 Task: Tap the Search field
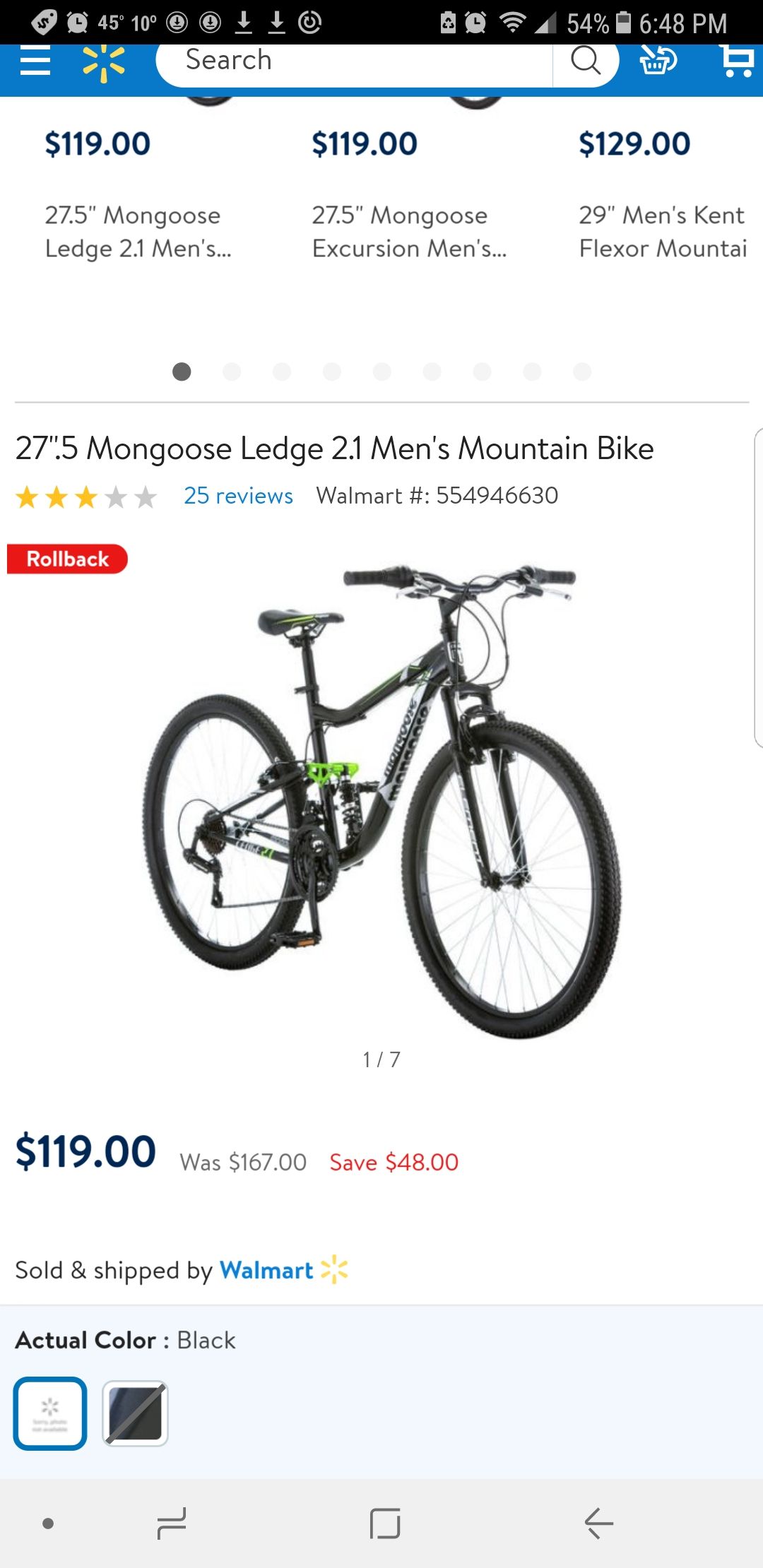pos(354,61)
